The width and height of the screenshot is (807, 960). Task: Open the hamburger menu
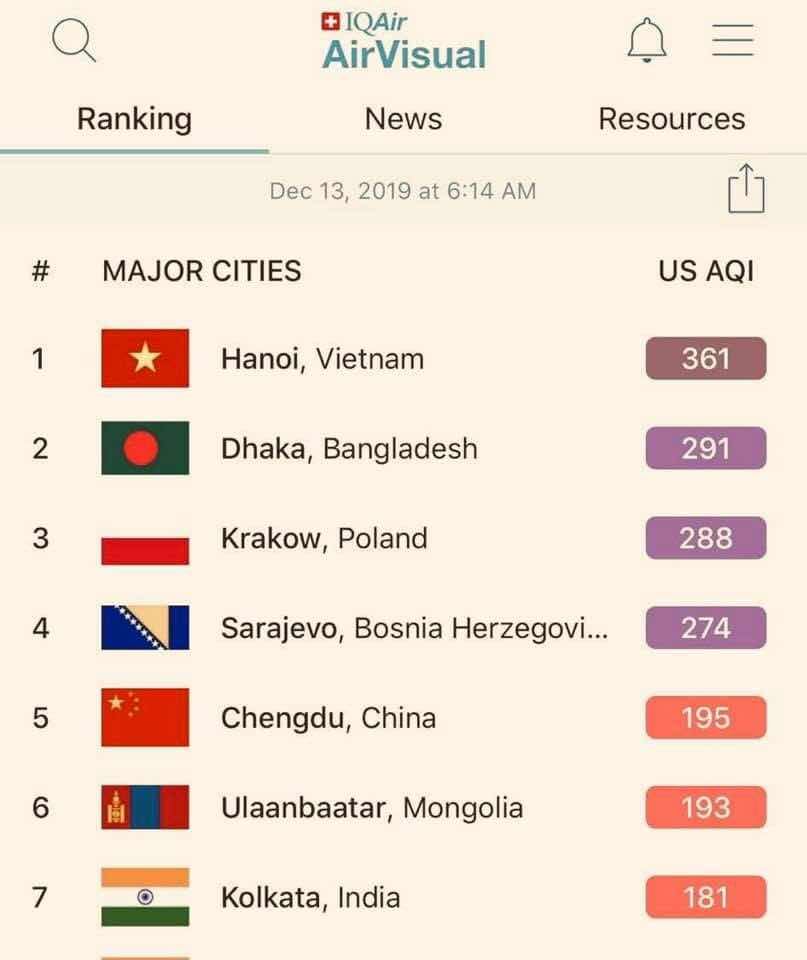point(732,40)
